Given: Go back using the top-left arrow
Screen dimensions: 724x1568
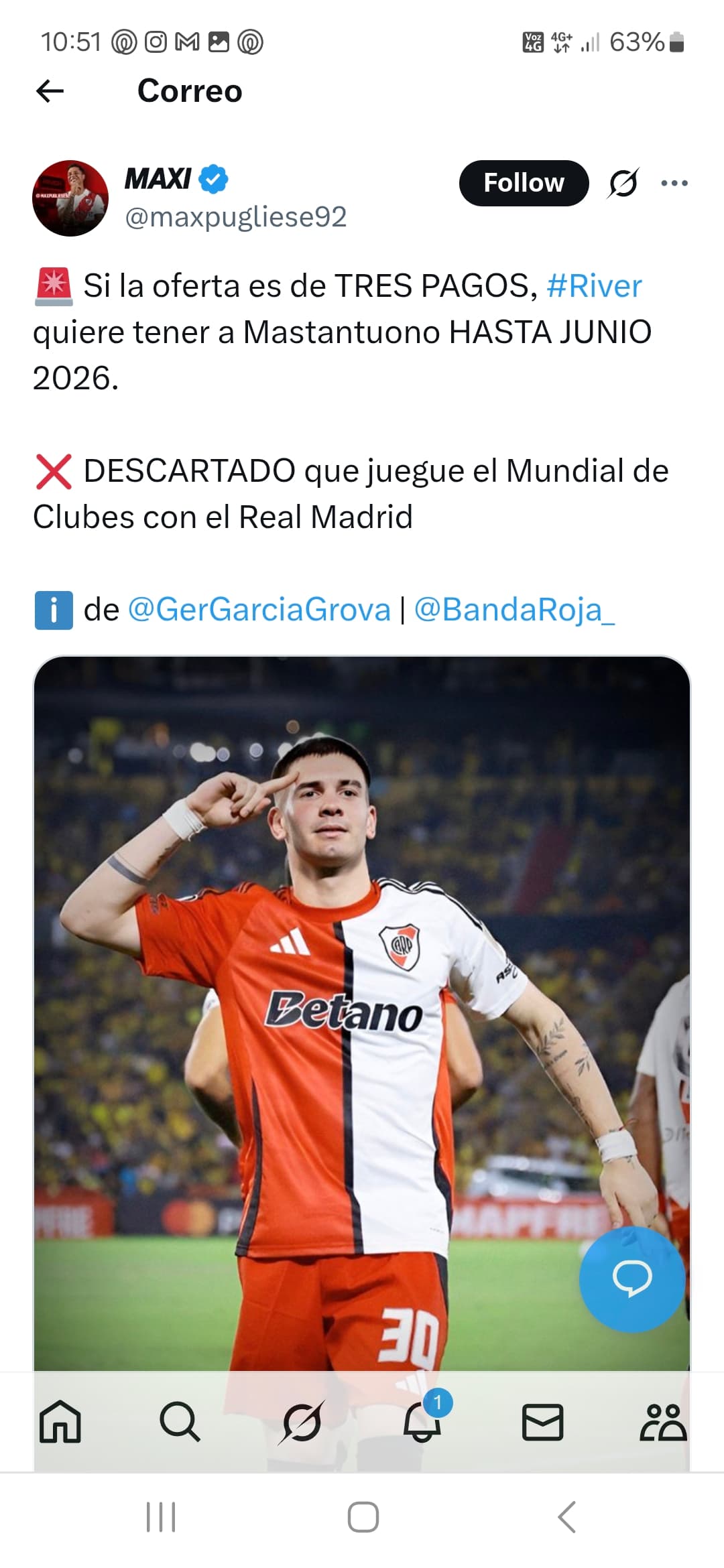Looking at the screenshot, I should coord(50,91).
